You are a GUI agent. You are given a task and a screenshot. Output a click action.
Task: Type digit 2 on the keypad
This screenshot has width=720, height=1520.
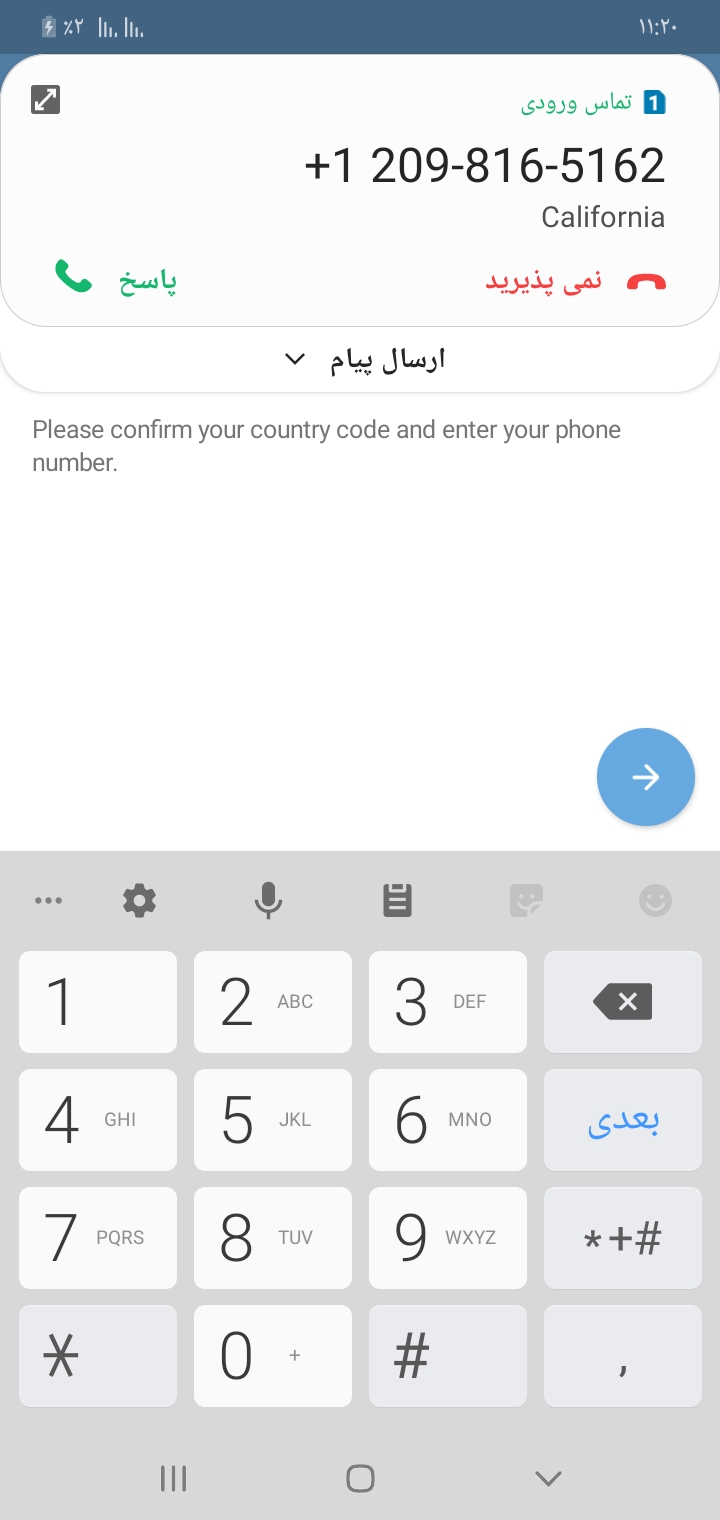[272, 1002]
